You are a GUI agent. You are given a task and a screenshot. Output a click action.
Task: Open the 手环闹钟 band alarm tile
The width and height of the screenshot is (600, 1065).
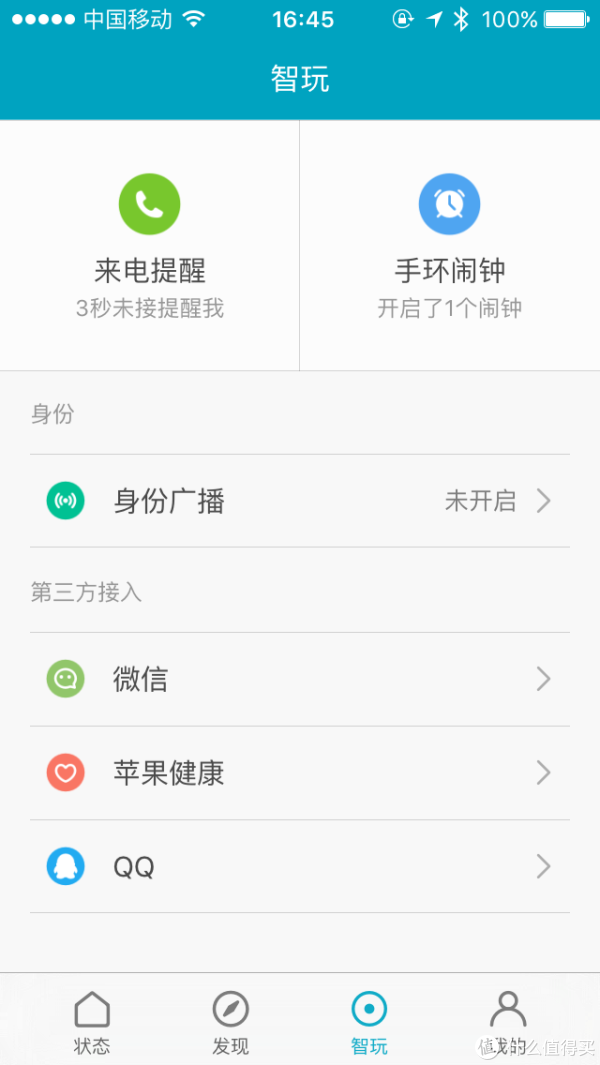click(450, 245)
